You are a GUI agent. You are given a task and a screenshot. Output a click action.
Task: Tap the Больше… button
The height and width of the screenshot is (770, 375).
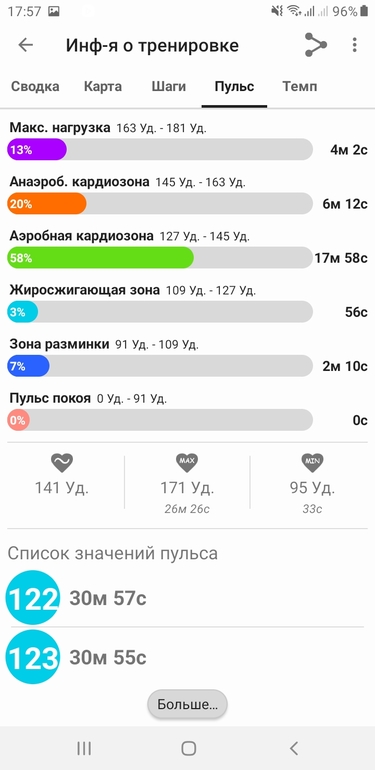(x=188, y=705)
